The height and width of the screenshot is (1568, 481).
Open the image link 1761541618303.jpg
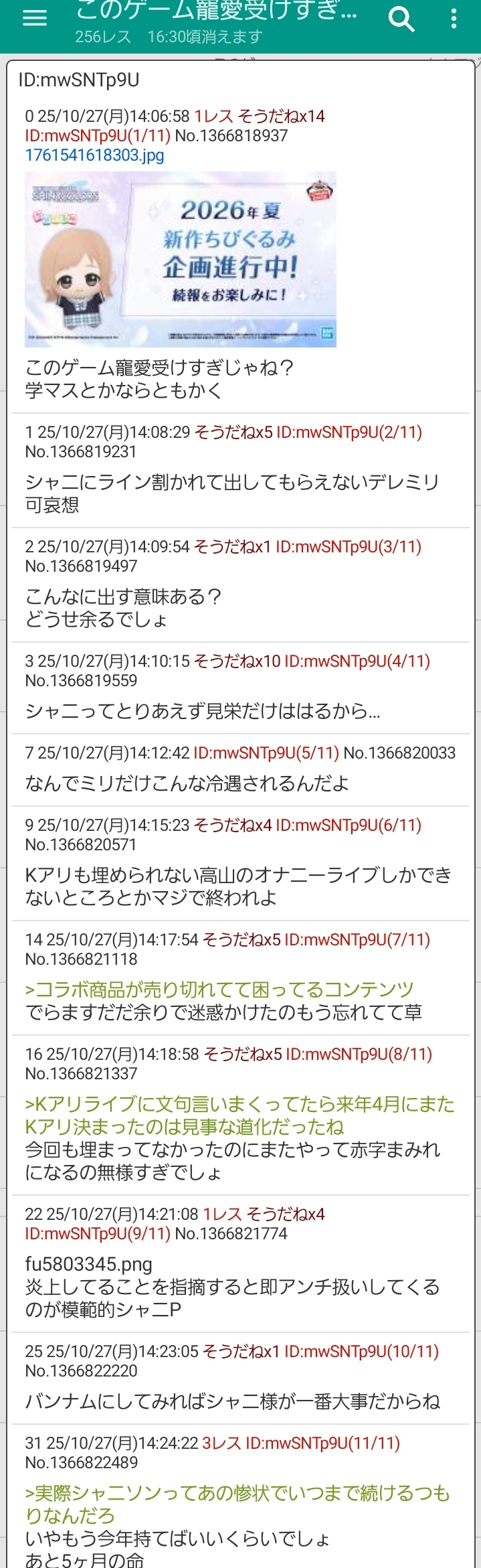(94, 155)
